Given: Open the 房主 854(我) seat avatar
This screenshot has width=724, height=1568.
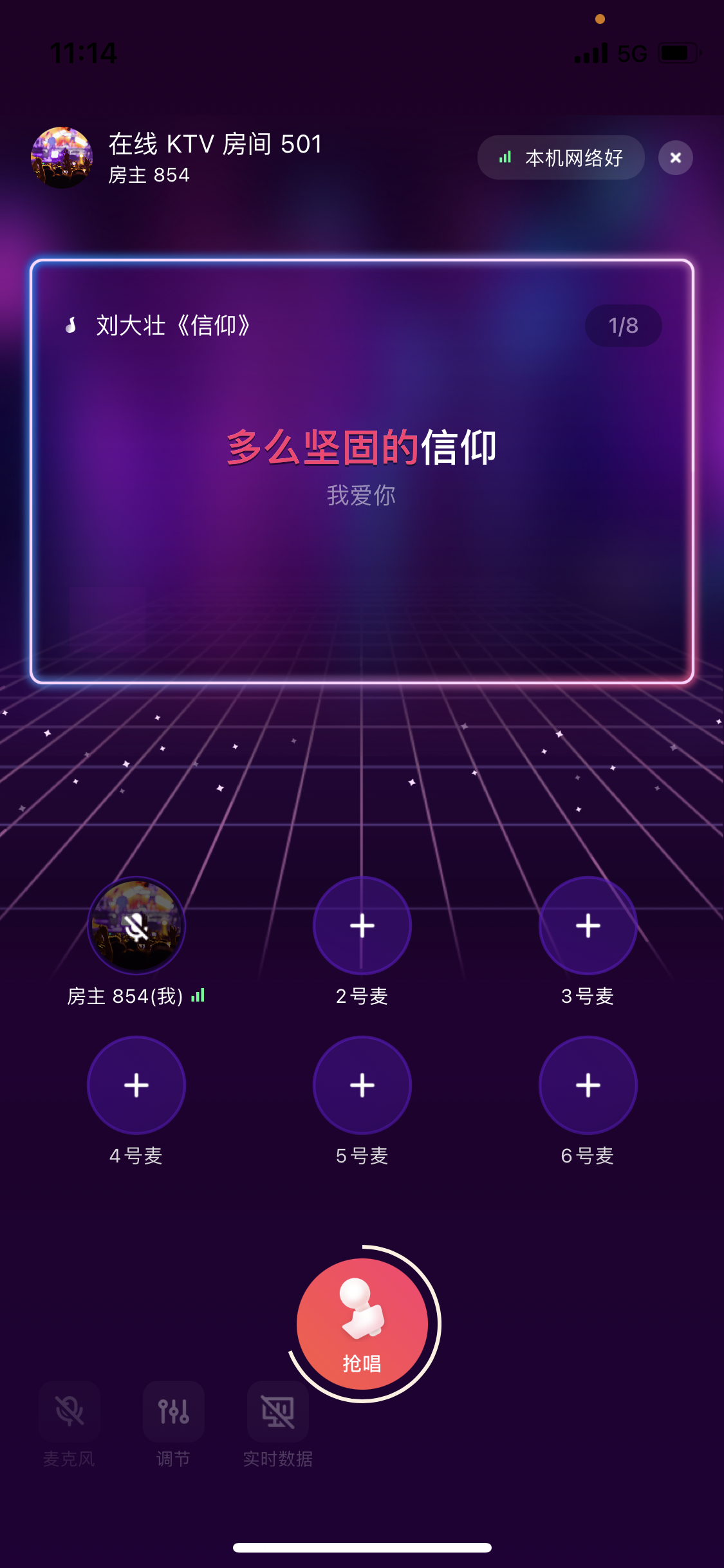Looking at the screenshot, I should tap(136, 926).
